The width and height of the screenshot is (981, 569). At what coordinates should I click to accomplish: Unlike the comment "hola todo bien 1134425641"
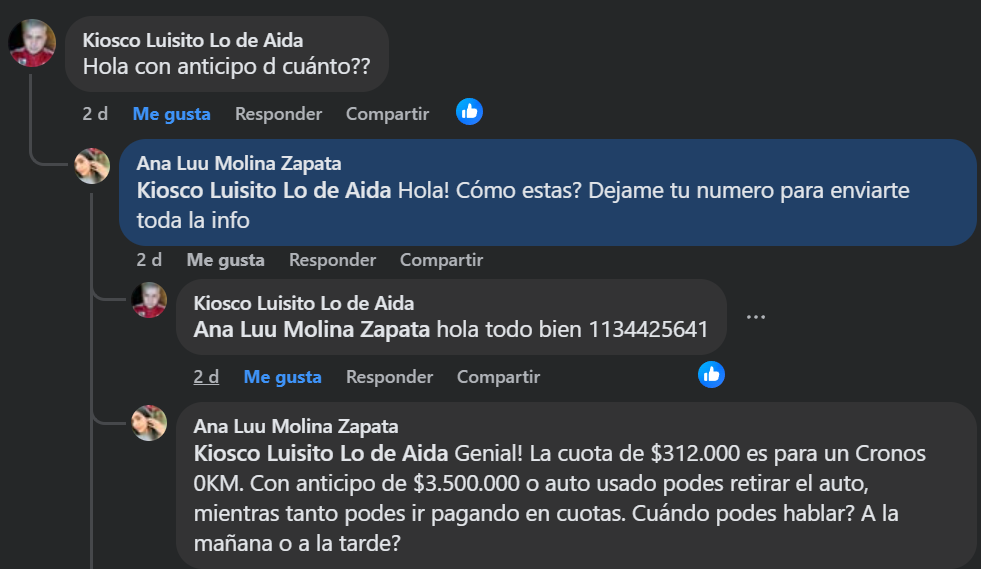pos(282,377)
